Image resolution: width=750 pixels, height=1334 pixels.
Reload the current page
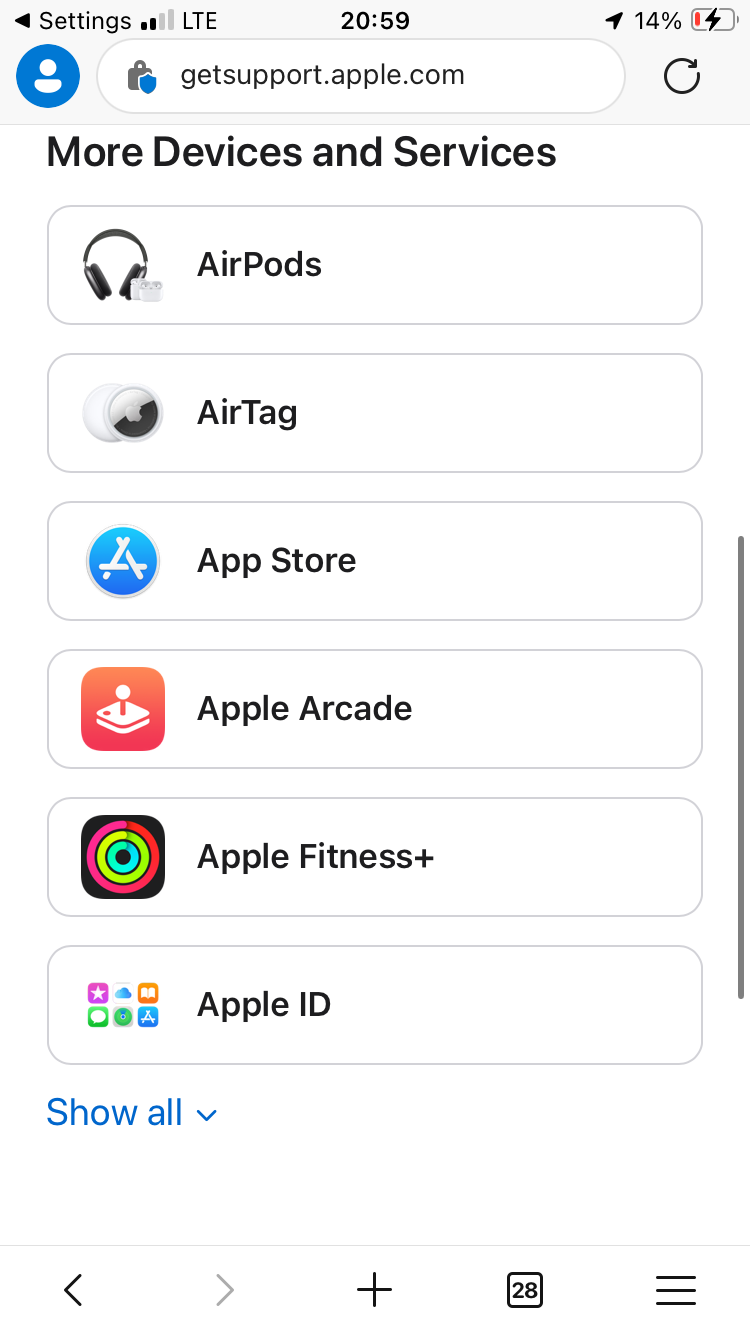(x=682, y=76)
